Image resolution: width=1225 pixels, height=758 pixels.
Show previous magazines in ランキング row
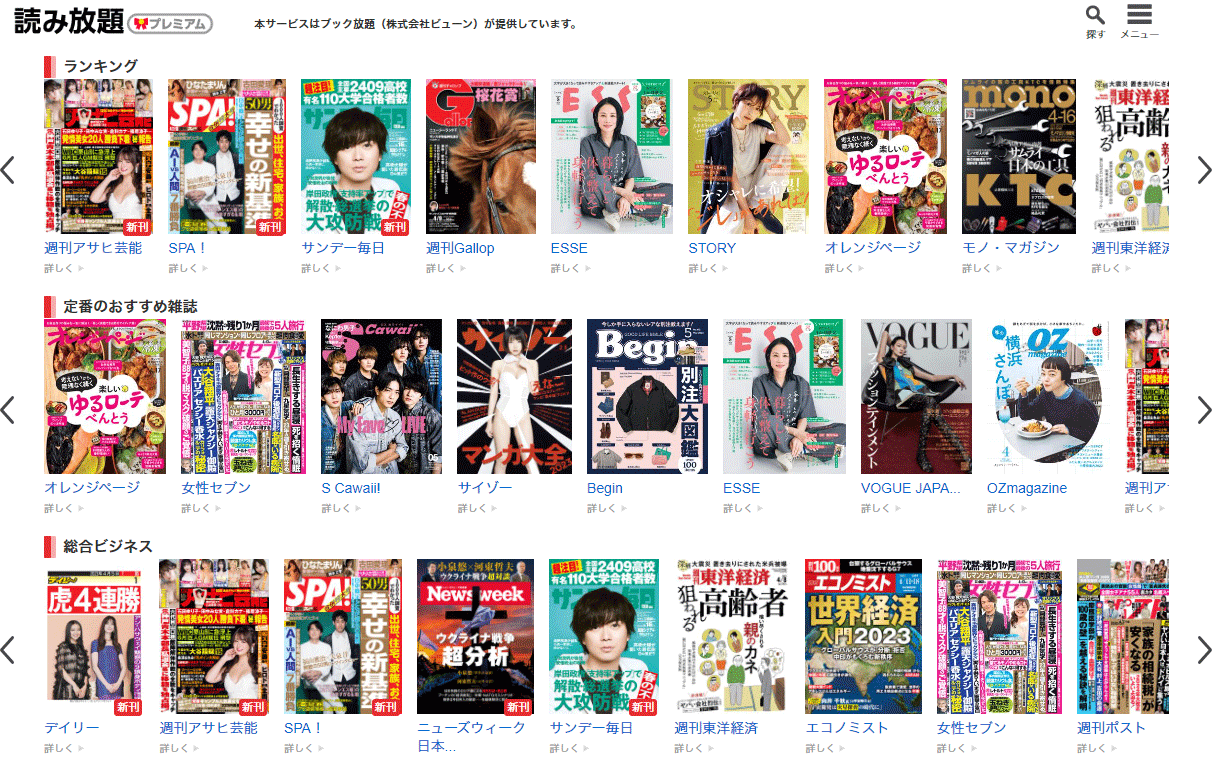coord(8,170)
